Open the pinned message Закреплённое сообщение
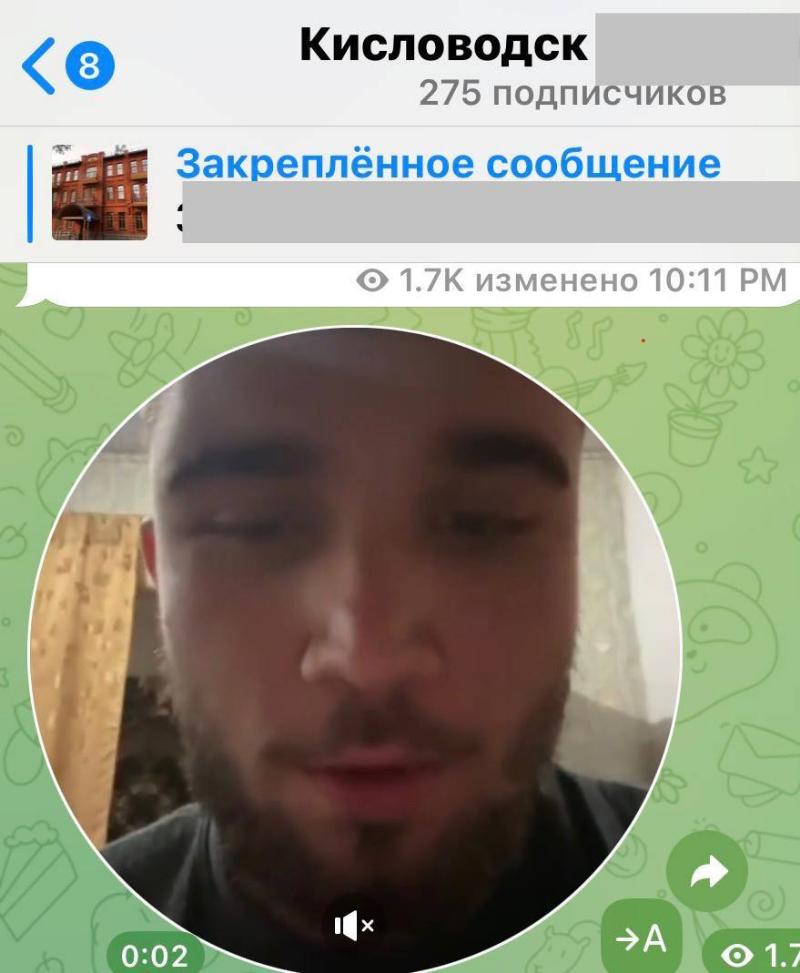Viewport: 800px width, 973px height. (x=448, y=164)
